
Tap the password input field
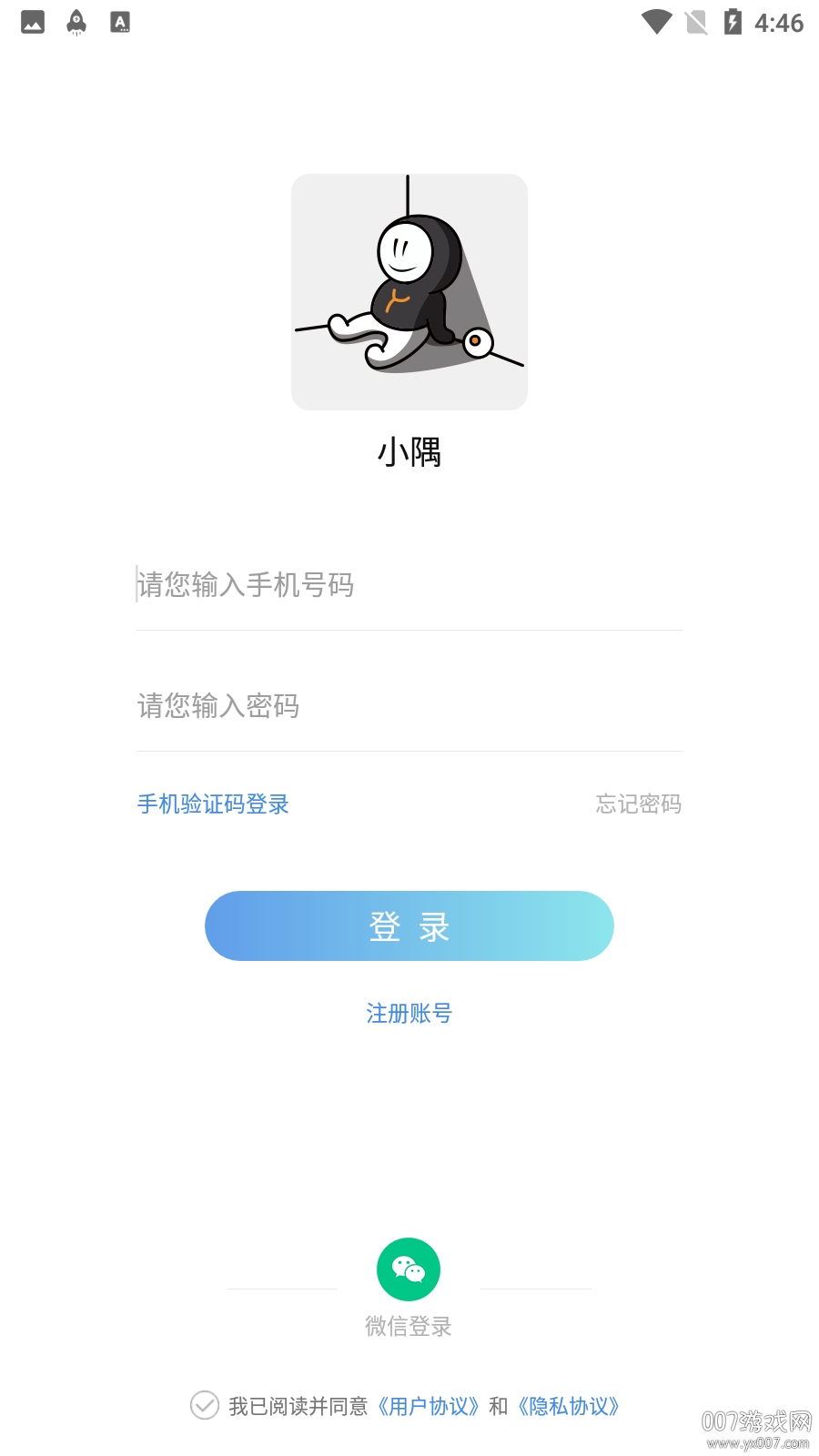[409, 707]
